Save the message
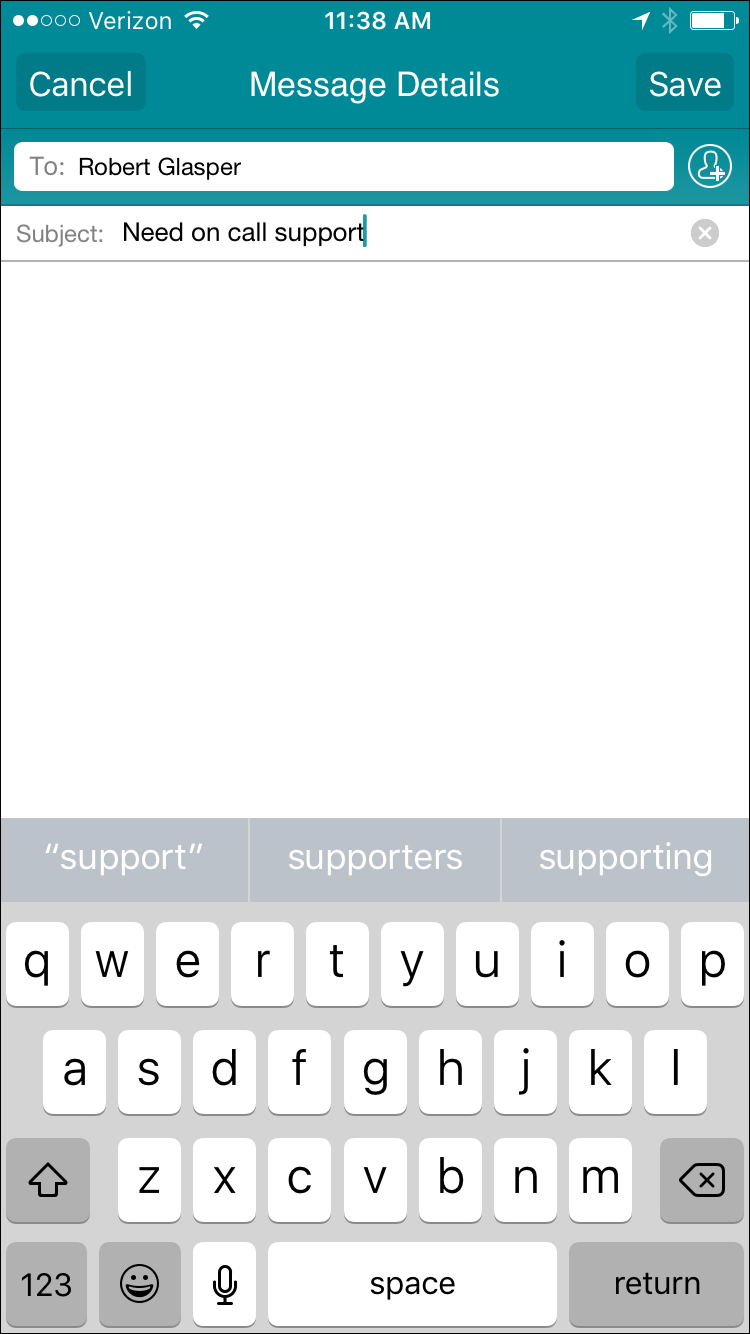The image size is (750, 1334). pos(684,83)
